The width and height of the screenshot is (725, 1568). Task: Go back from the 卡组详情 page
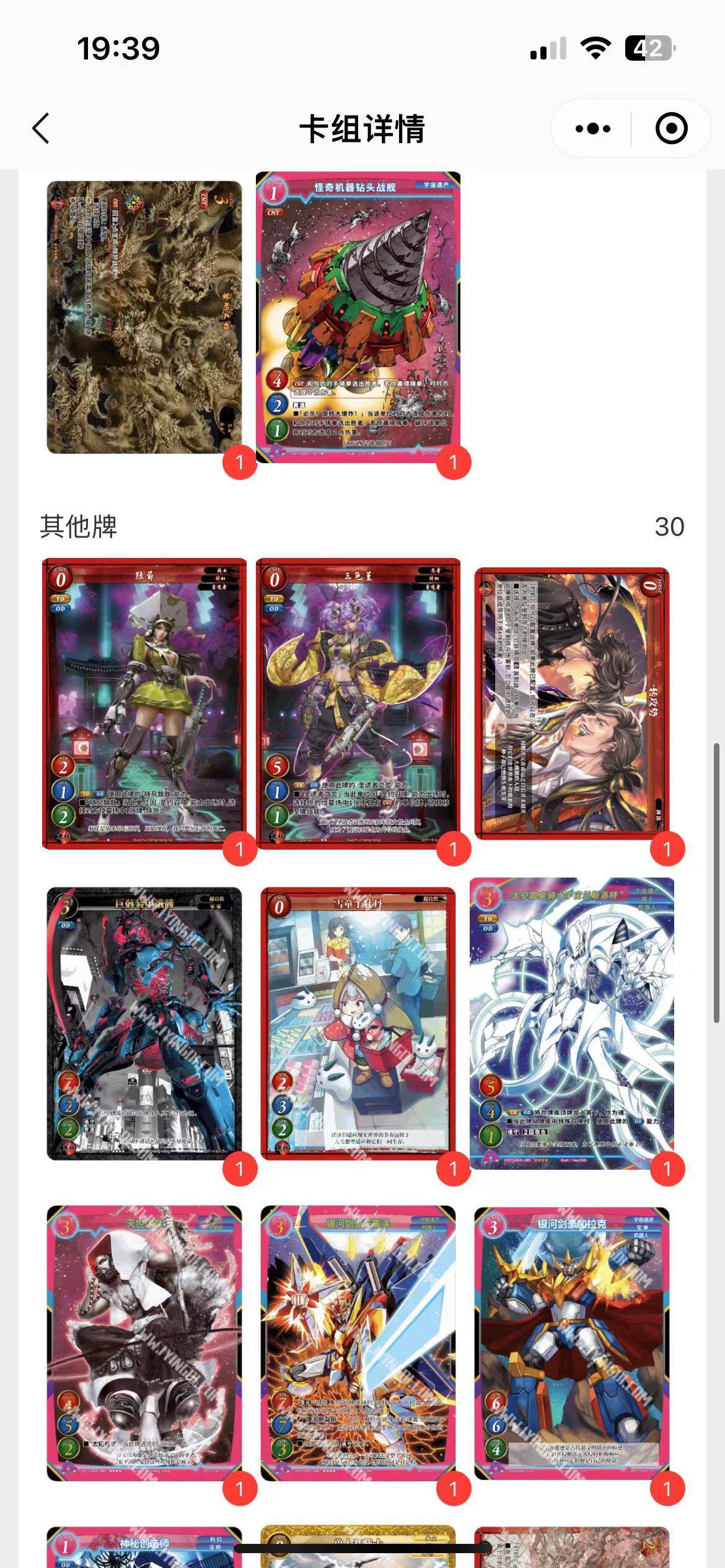click(41, 129)
